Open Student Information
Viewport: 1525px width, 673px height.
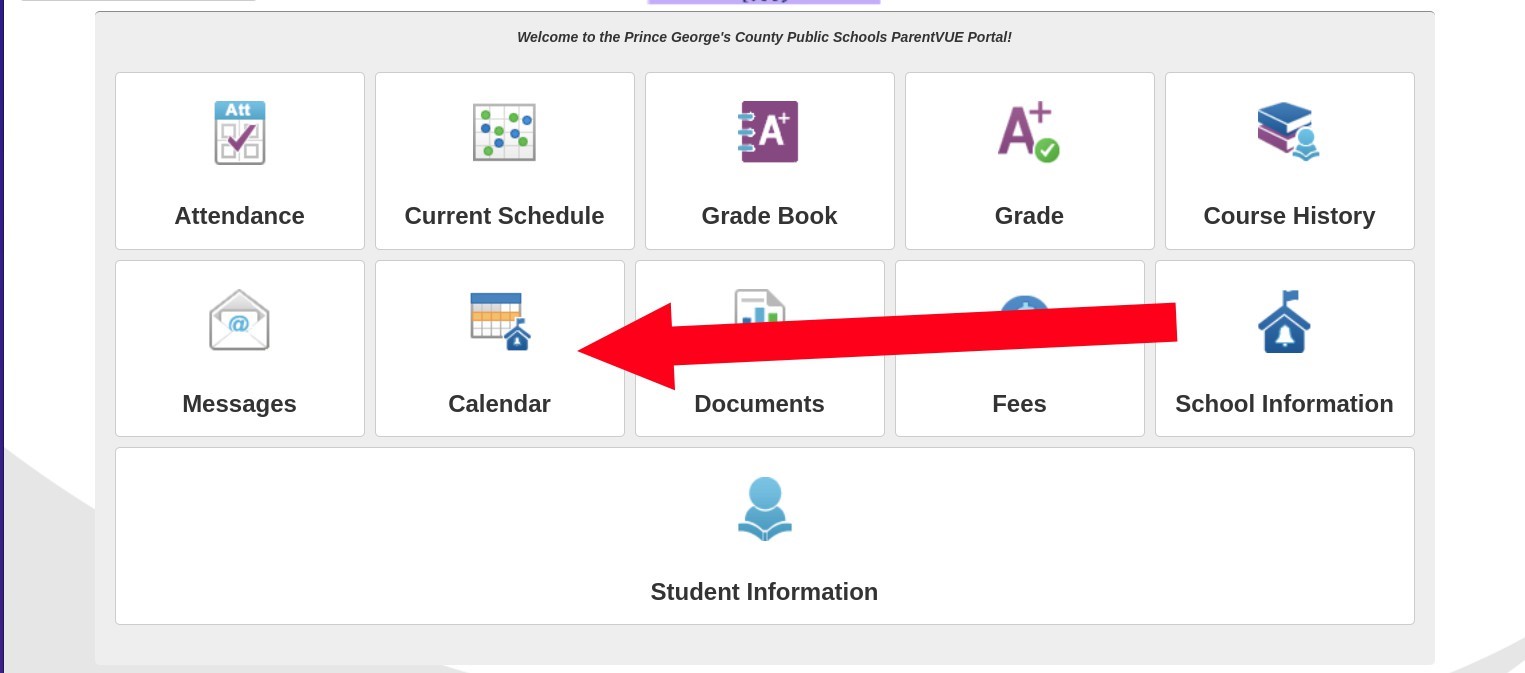pyautogui.click(x=764, y=536)
